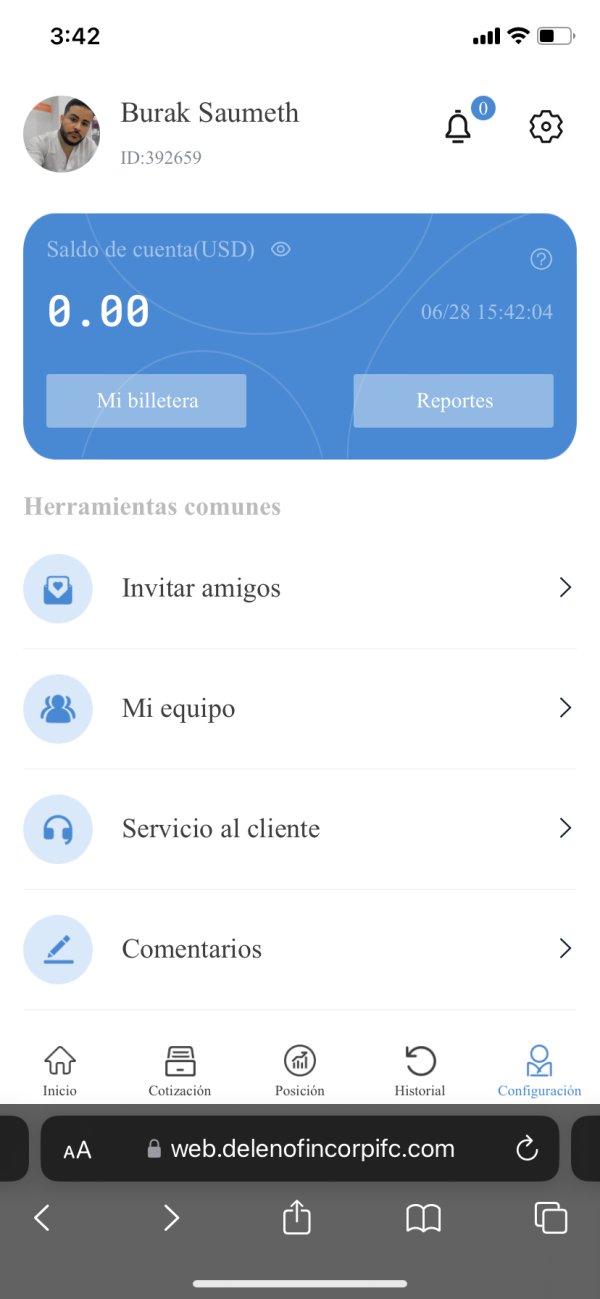Viewport: 600px width, 1299px height.
Task: Open Mi billetera
Action: pyautogui.click(x=146, y=401)
